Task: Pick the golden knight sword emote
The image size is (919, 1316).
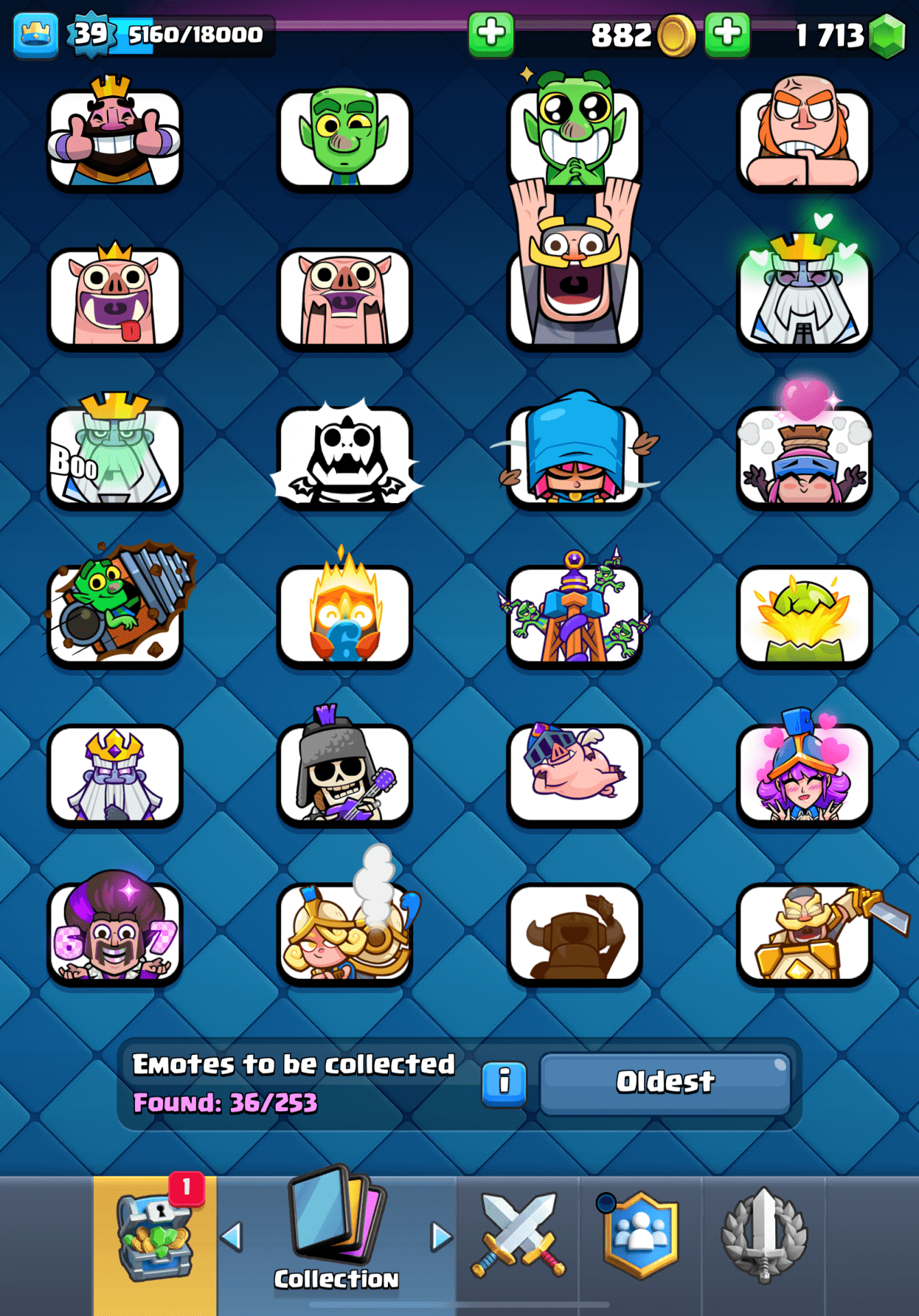Action: (x=804, y=934)
